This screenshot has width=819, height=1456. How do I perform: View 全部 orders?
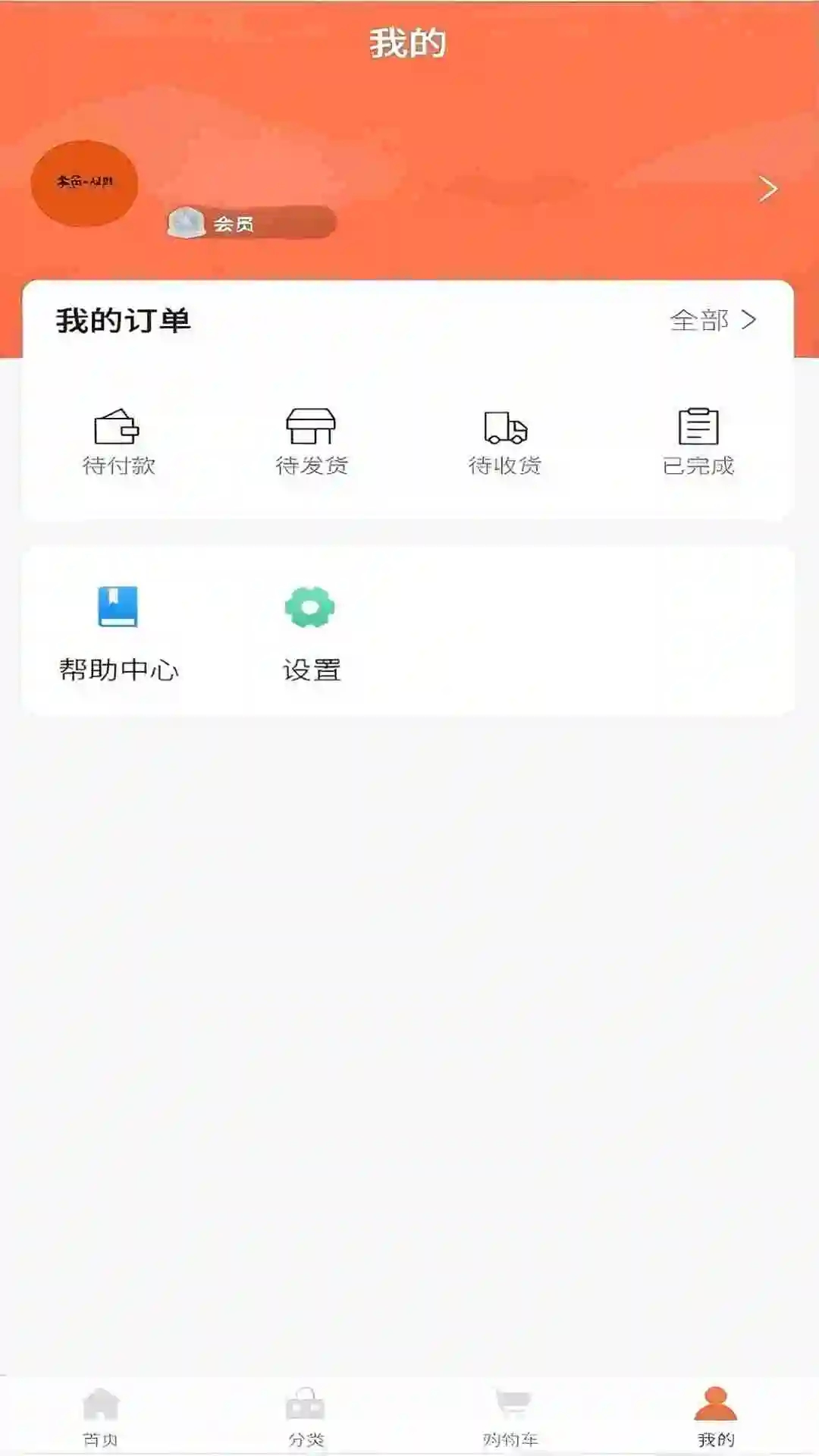click(x=713, y=320)
